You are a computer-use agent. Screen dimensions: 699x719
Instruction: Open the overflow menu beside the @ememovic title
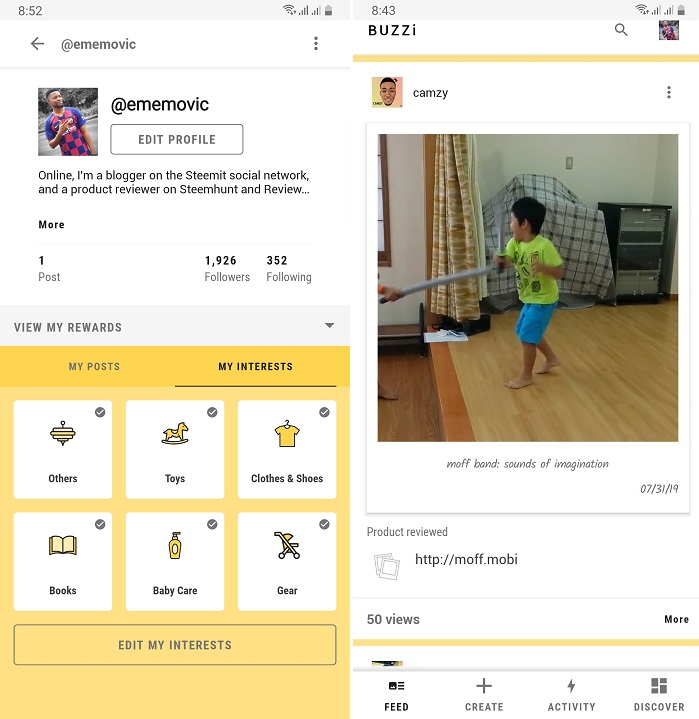tap(316, 44)
